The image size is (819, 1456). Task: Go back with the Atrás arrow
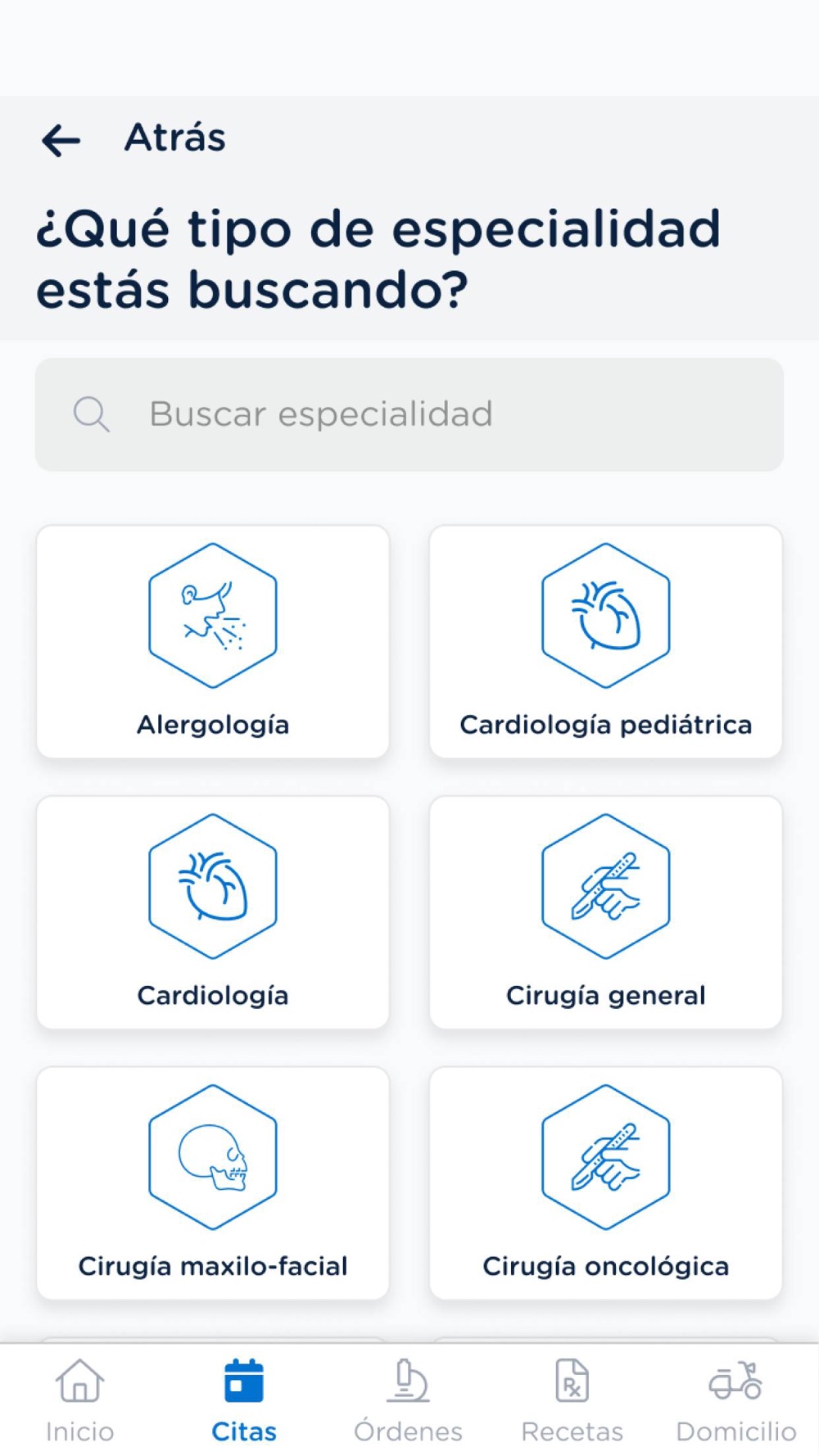point(61,140)
